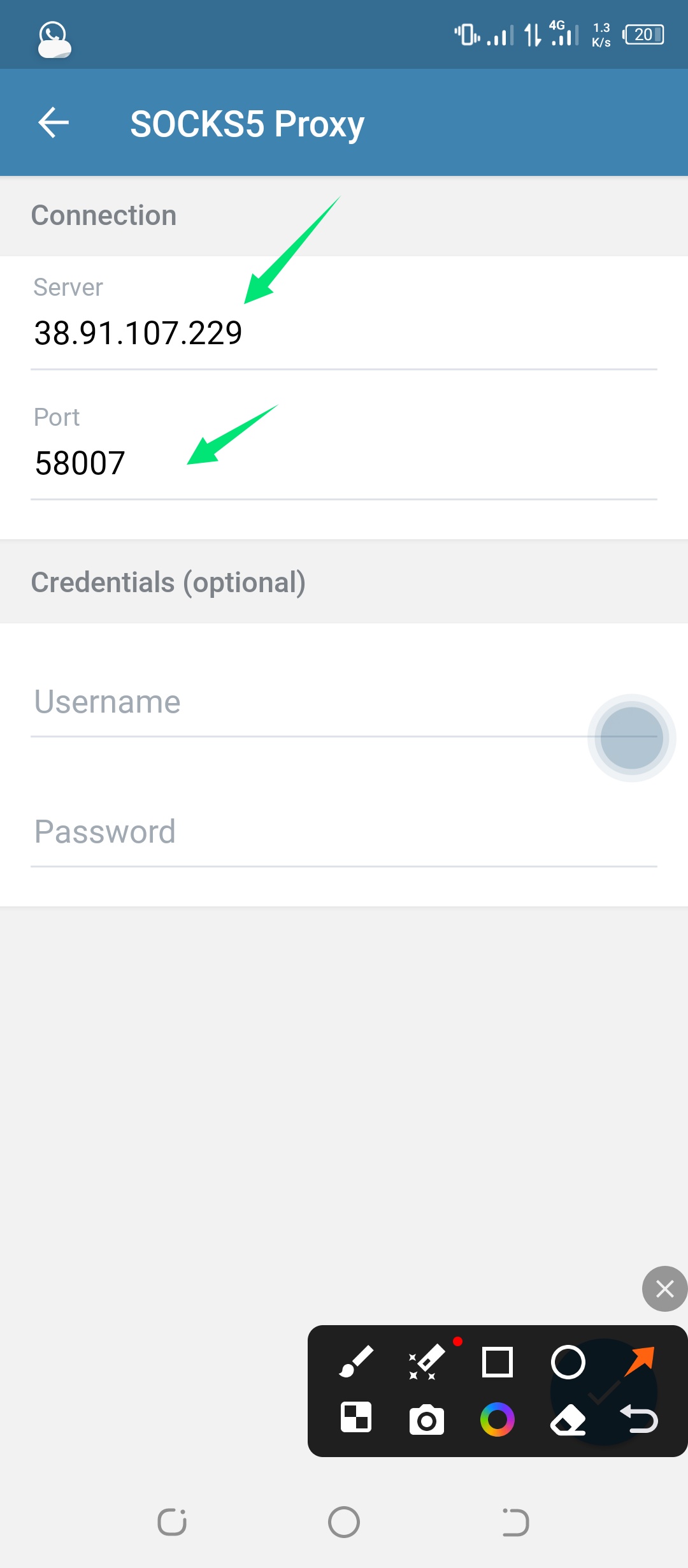Viewport: 688px width, 1568px height.
Task: Select the mosaic pixelate tool
Action: (x=356, y=1418)
